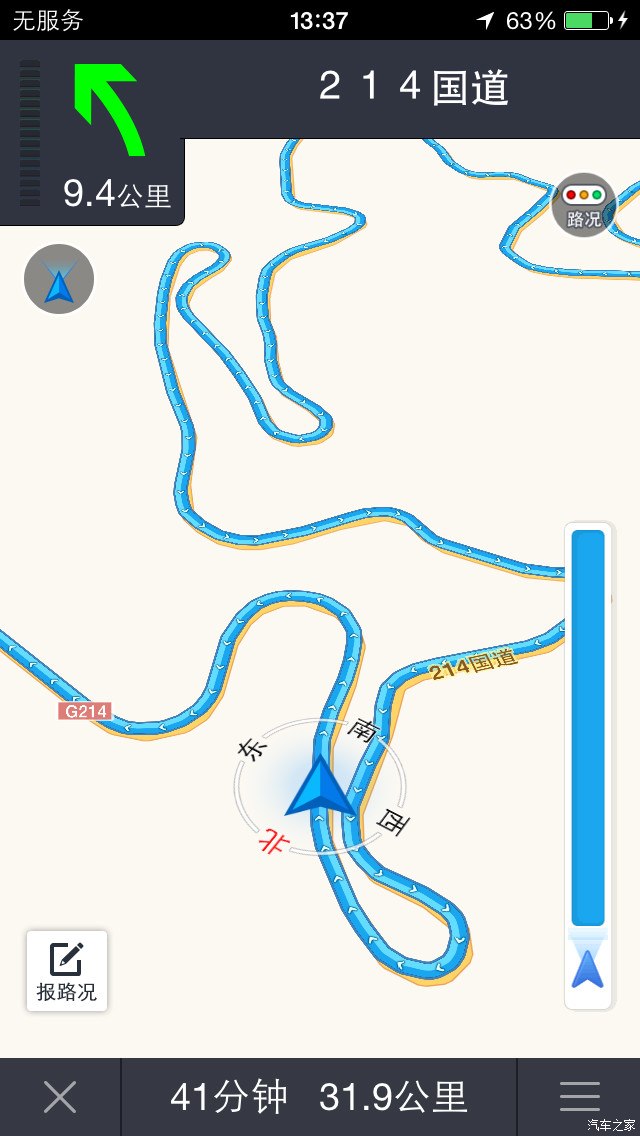Toggle the 路况 traffic layer button
Viewport: 640px width, 1136px height.
(x=585, y=207)
